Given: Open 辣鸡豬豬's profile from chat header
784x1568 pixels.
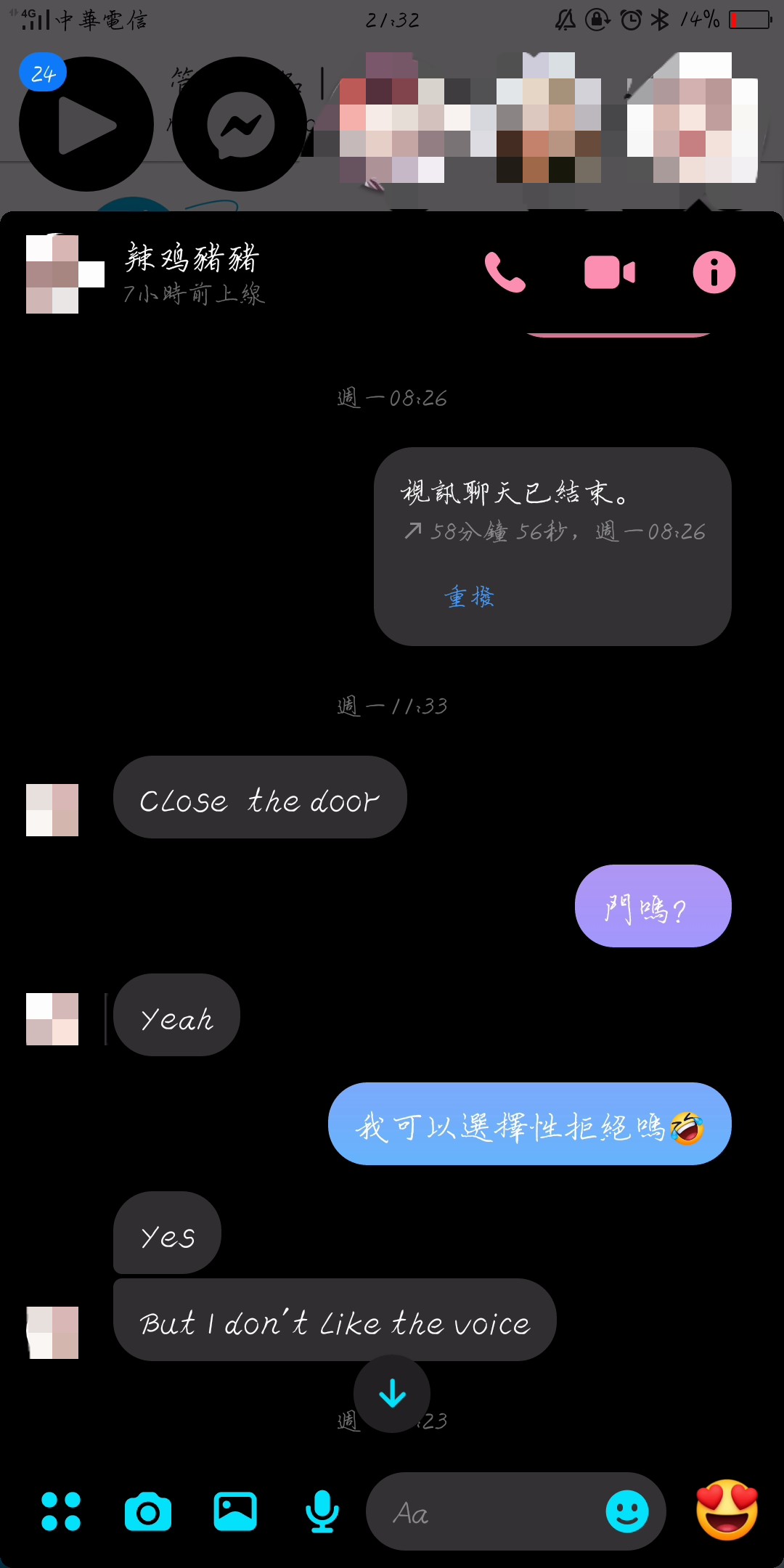Looking at the screenshot, I should [x=191, y=273].
